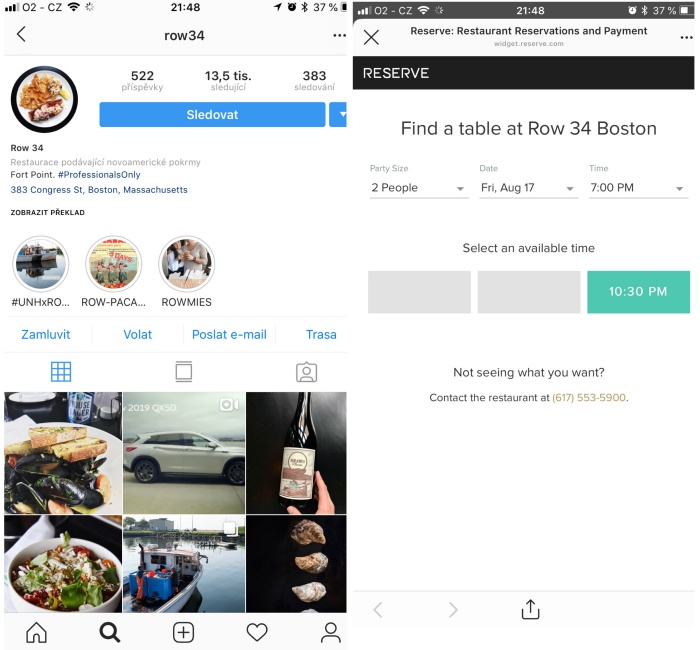Open the #ProfessionalsOnly hashtag link
This screenshot has width=700, height=650.
(99, 175)
